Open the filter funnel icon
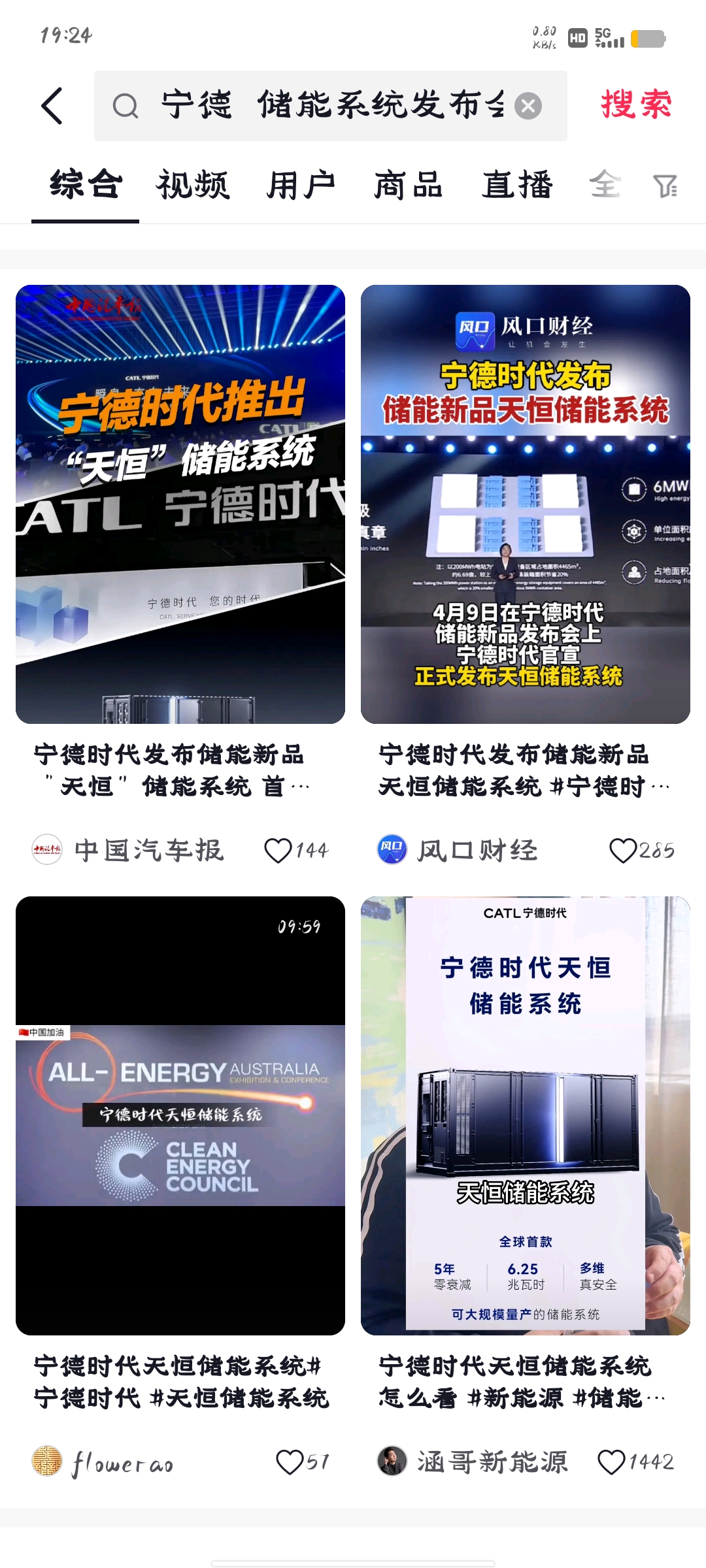This screenshot has height=1568, width=706. point(665,186)
